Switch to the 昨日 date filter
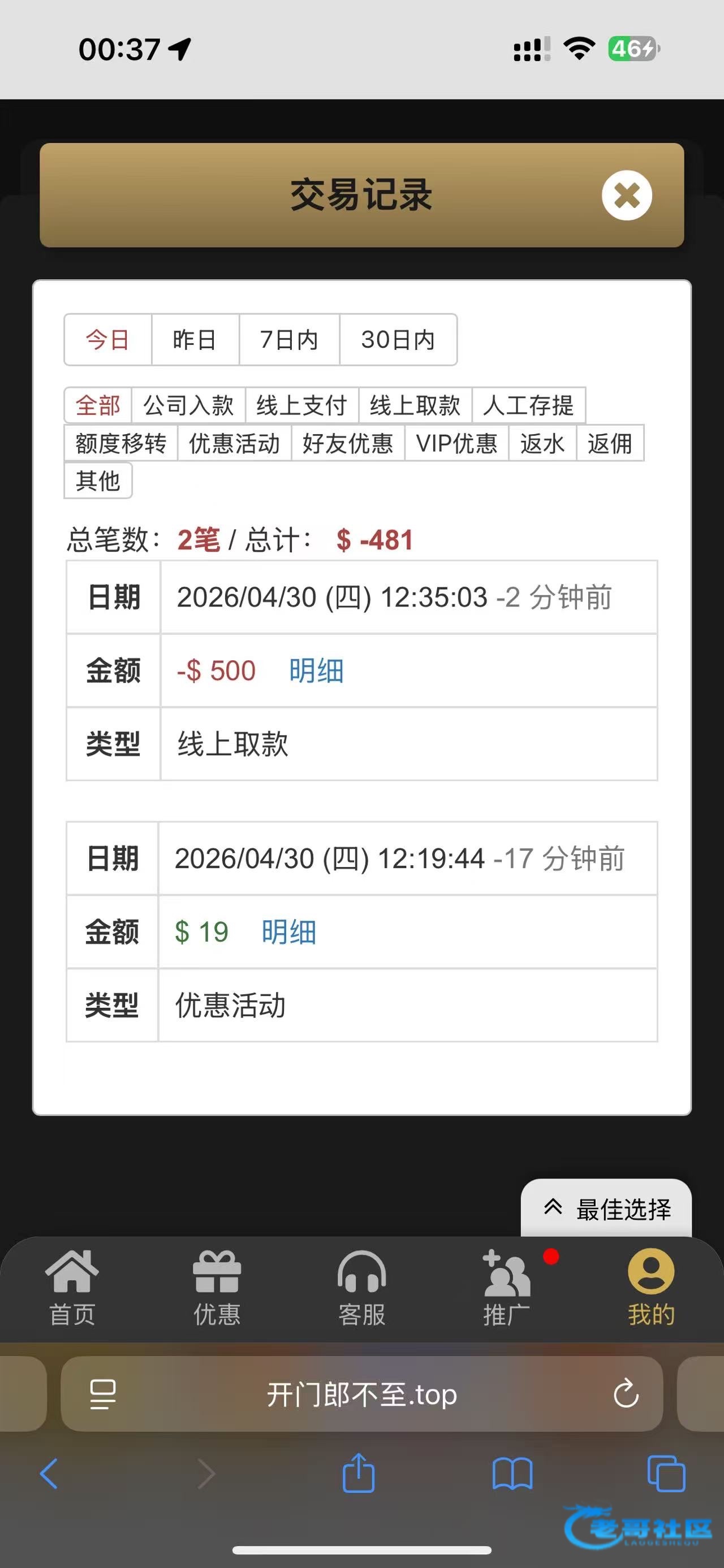Screen dimensions: 724x1568 [x=195, y=340]
